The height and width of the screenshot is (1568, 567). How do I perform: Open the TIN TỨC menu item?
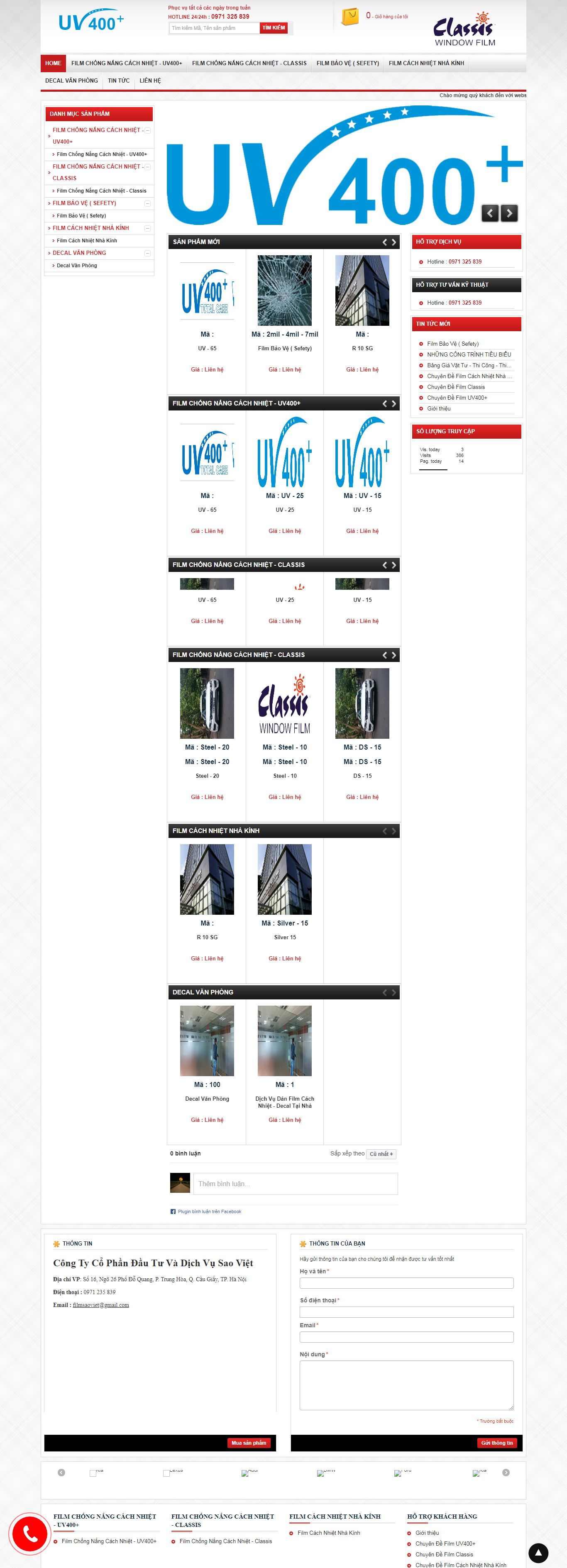point(119,81)
